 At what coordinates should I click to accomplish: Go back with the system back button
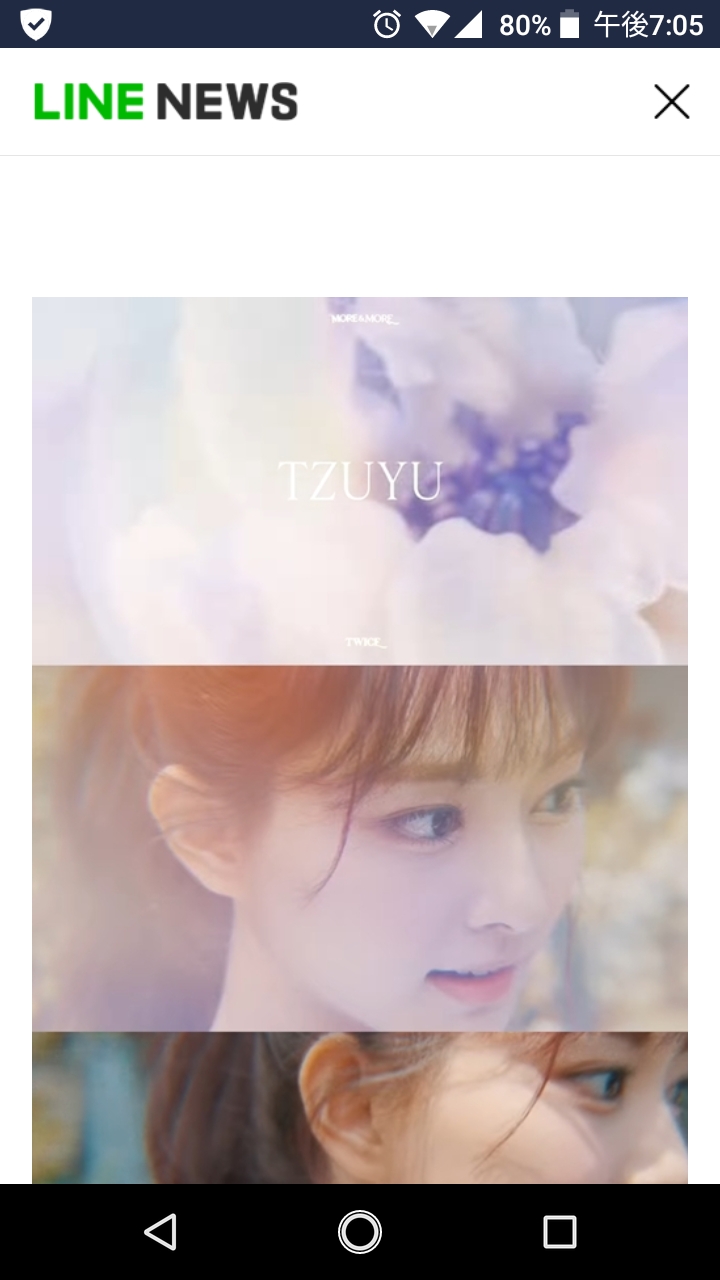[160, 1232]
